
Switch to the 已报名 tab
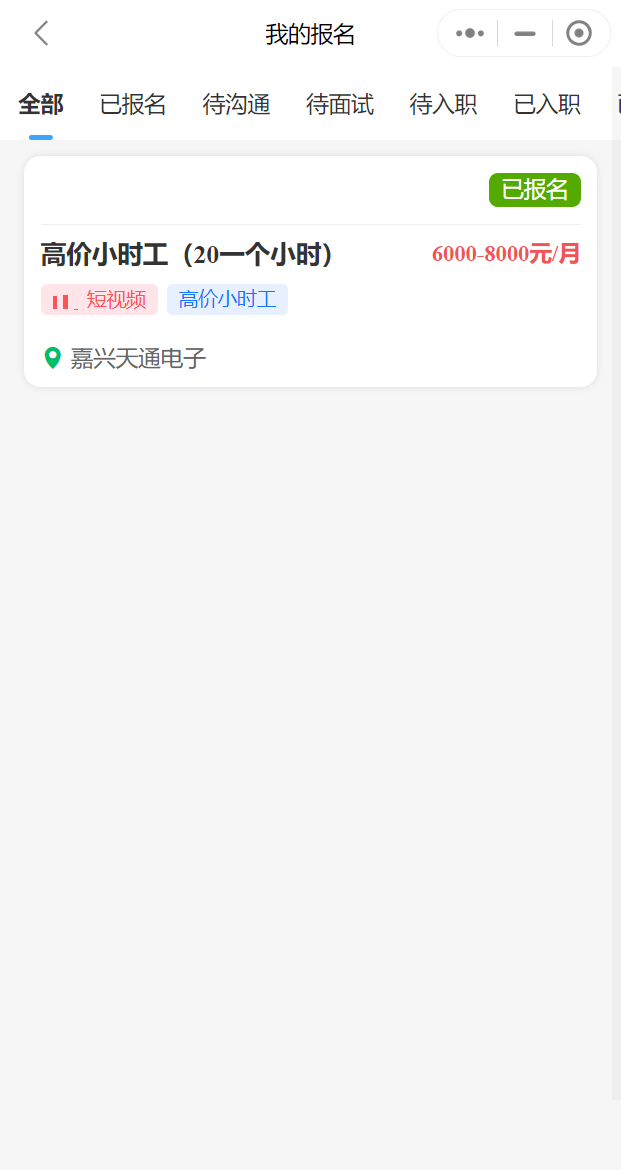point(133,104)
